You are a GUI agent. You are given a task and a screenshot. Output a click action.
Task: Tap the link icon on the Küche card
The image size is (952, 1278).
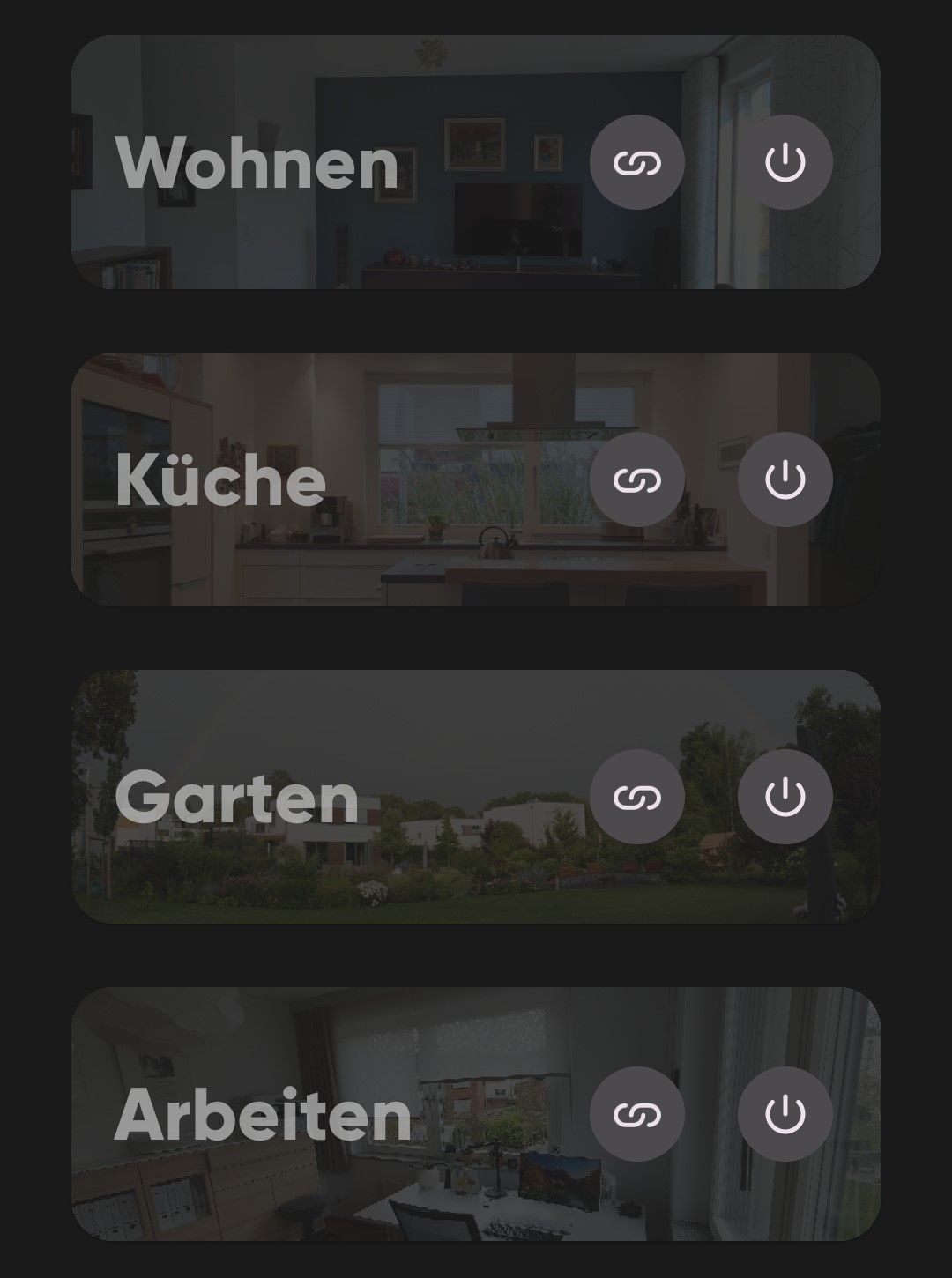(636, 479)
